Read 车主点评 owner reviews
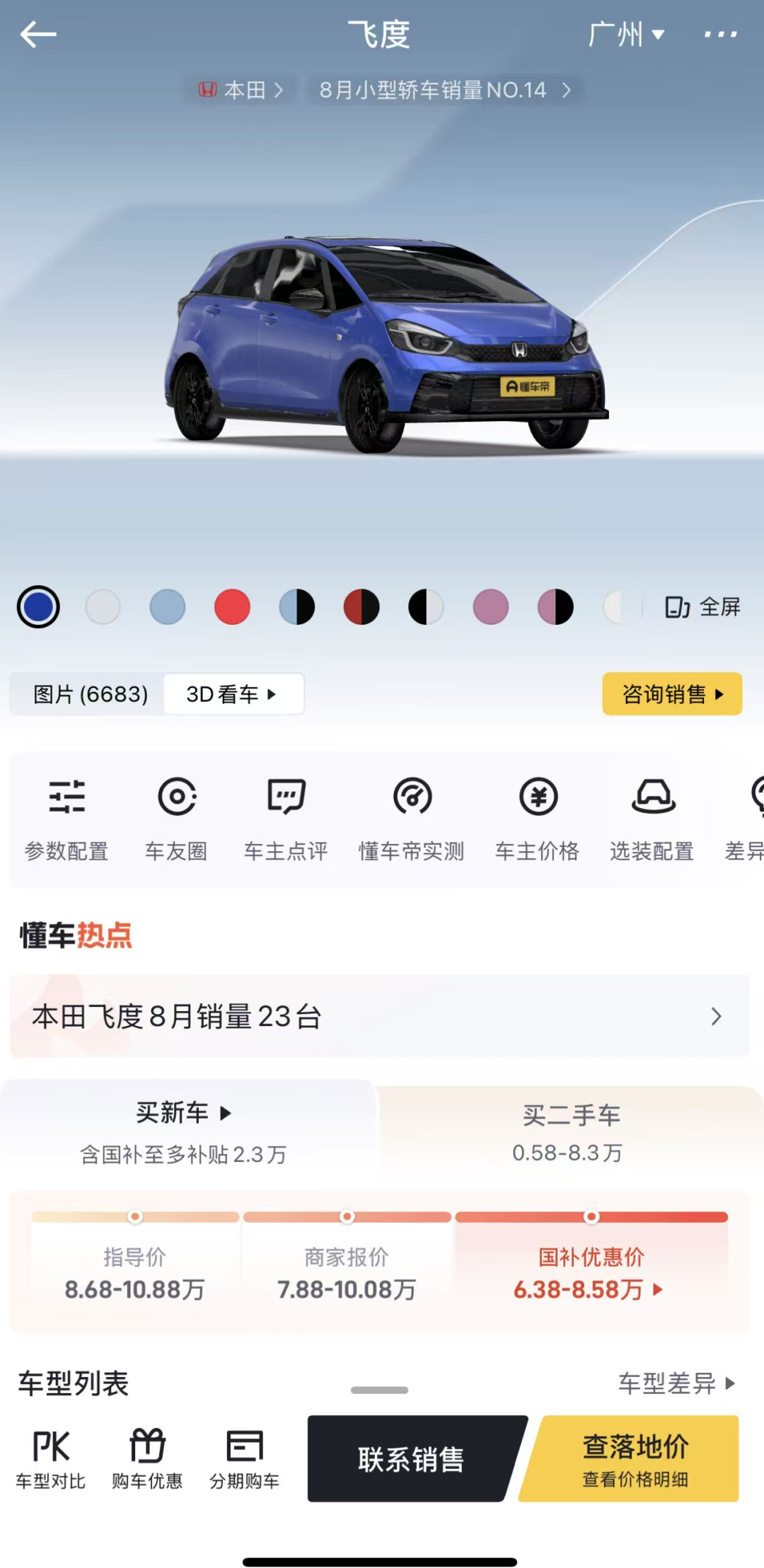The height and width of the screenshot is (1568, 764). [x=286, y=818]
